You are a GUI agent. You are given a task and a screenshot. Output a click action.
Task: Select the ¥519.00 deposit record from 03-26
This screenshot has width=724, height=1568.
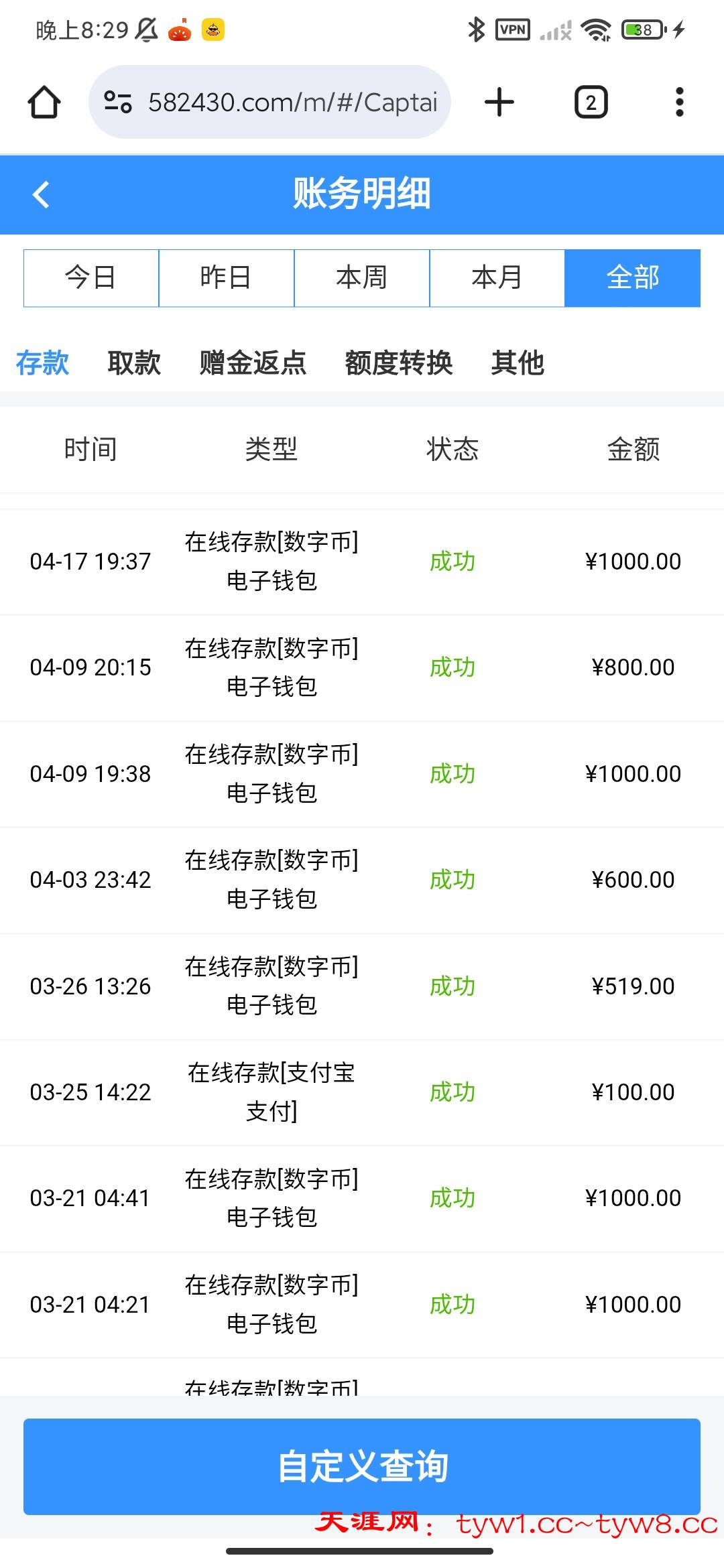(362, 986)
